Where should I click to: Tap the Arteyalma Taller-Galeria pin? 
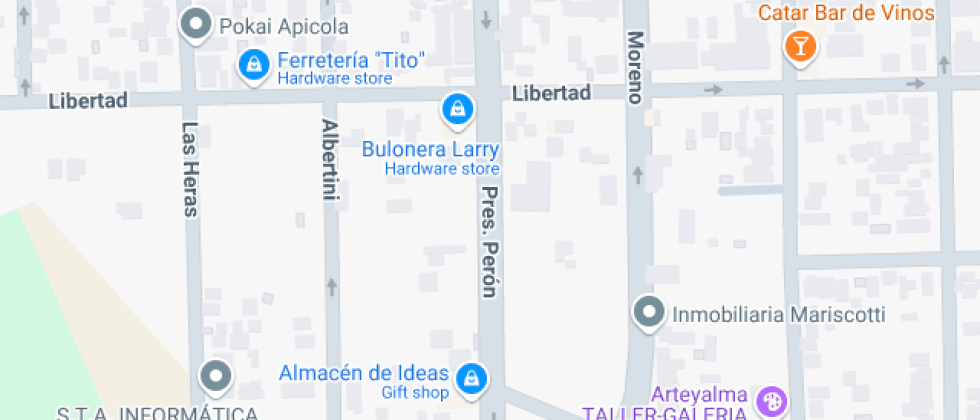(x=771, y=402)
